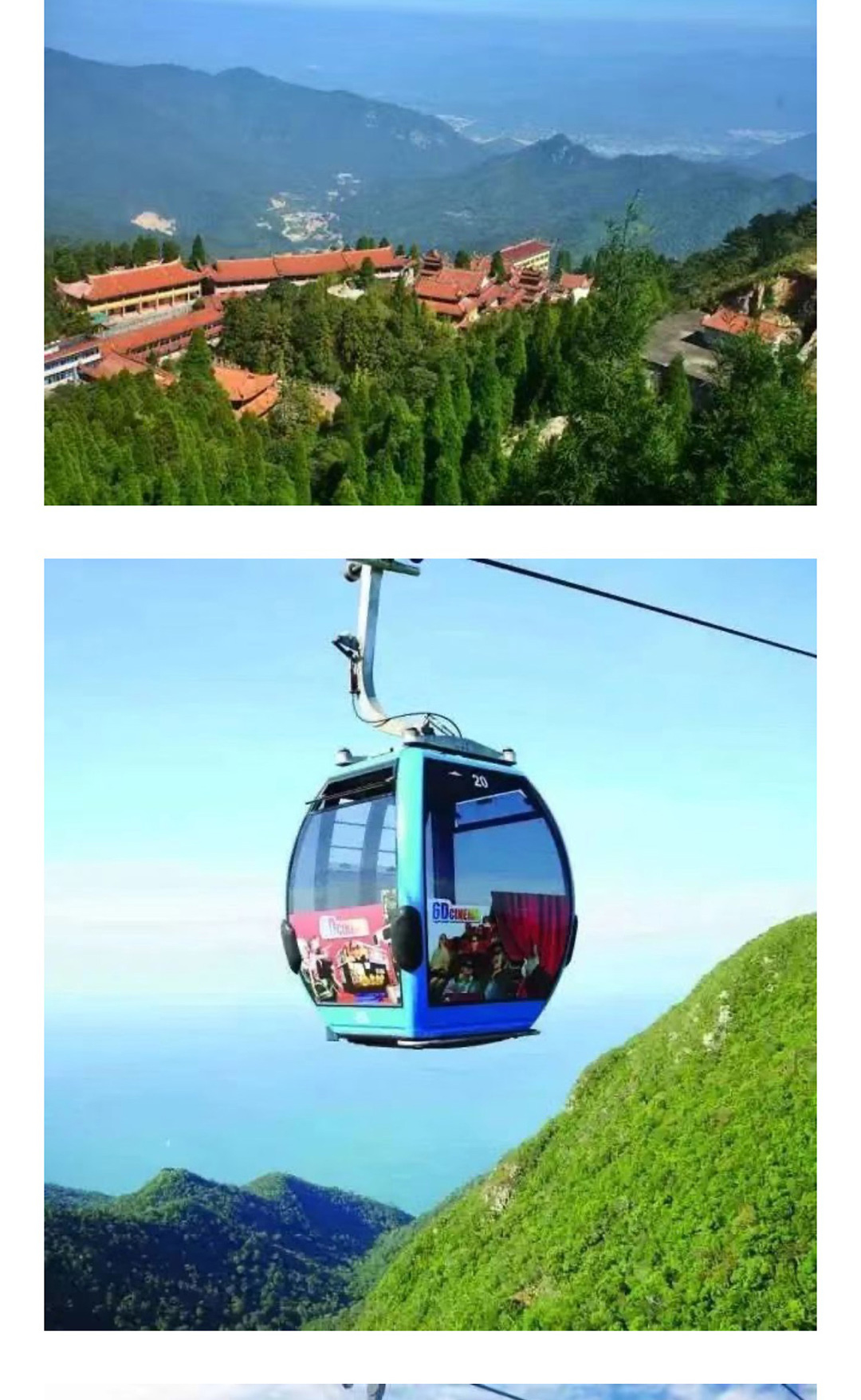Open the mountain temple complex photo
The width and height of the screenshot is (861, 1400).
coord(431,252)
